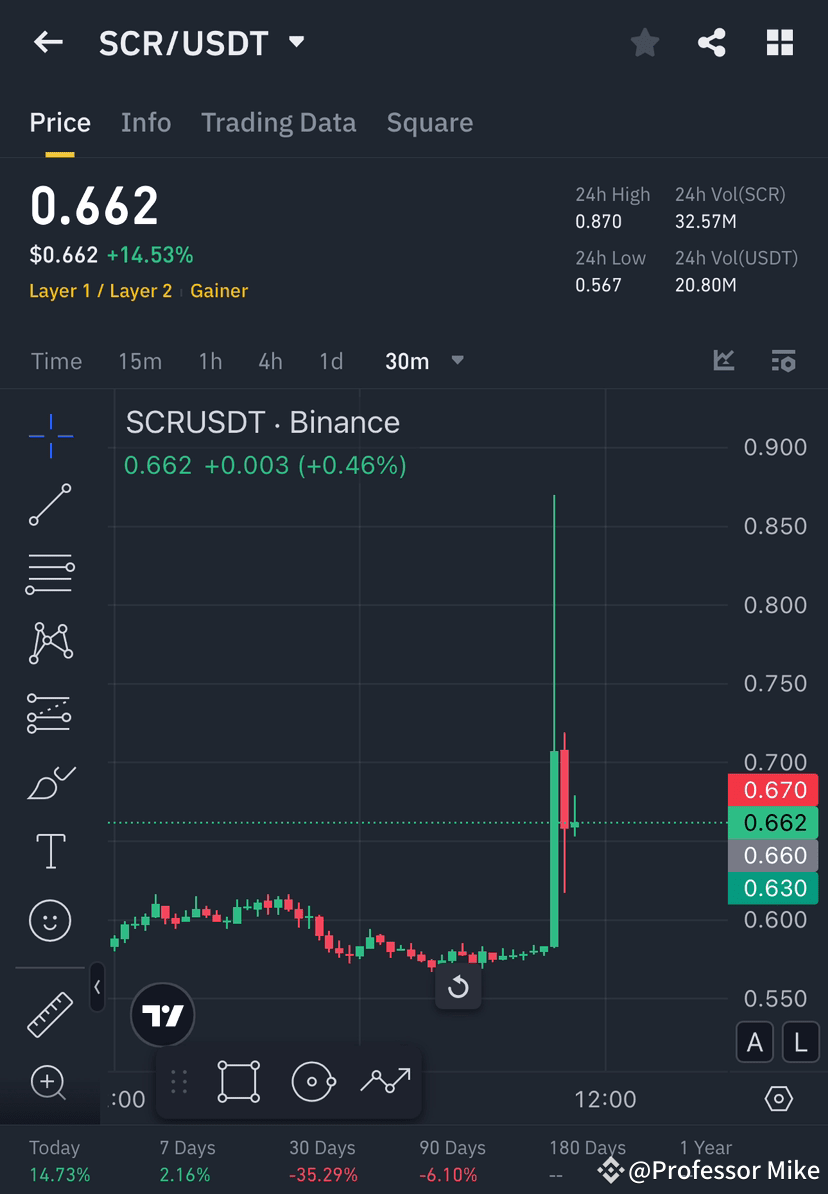The height and width of the screenshot is (1194, 828).
Task: Select the trend line drawing tool
Action: tap(50, 505)
